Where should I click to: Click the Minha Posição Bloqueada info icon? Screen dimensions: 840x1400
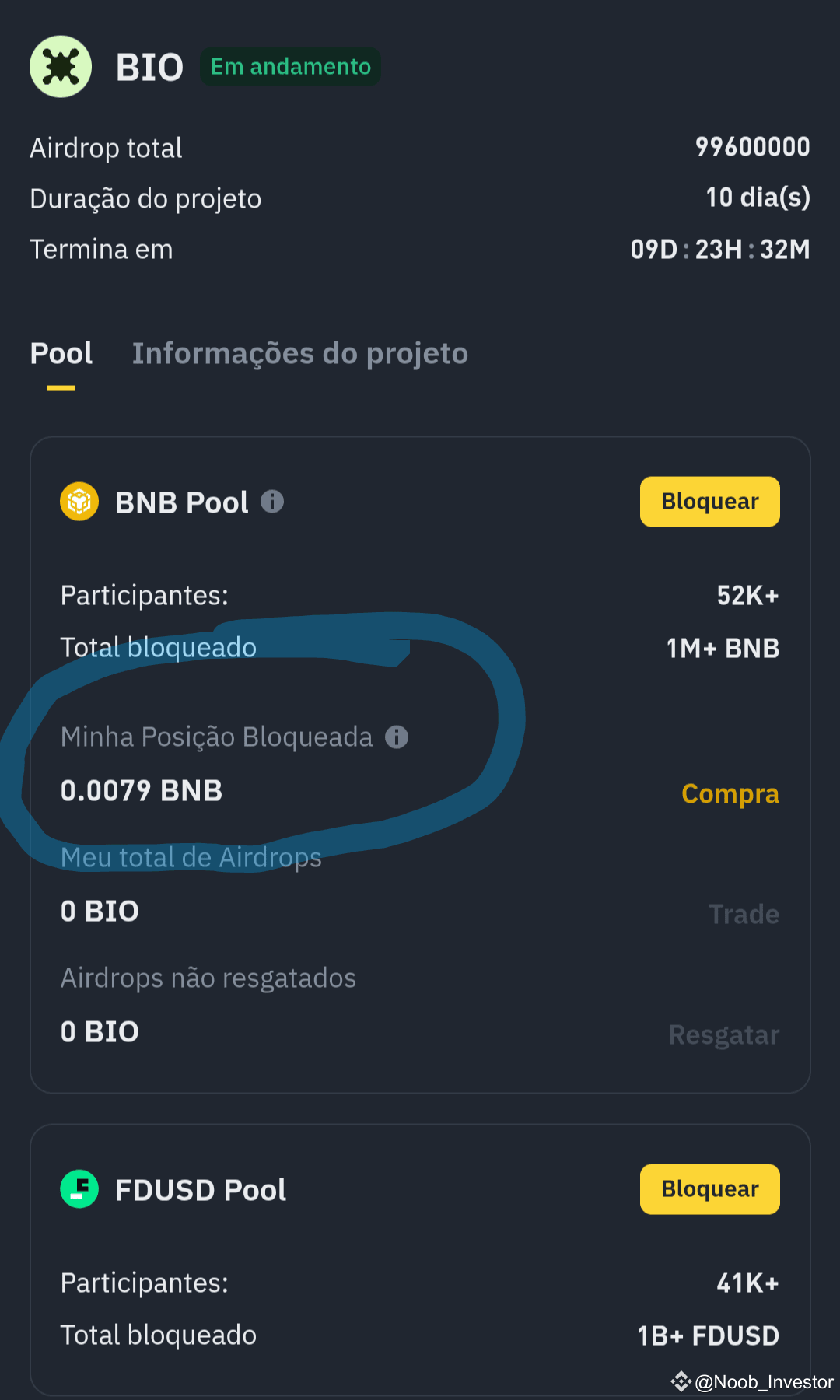pyautogui.click(x=397, y=737)
